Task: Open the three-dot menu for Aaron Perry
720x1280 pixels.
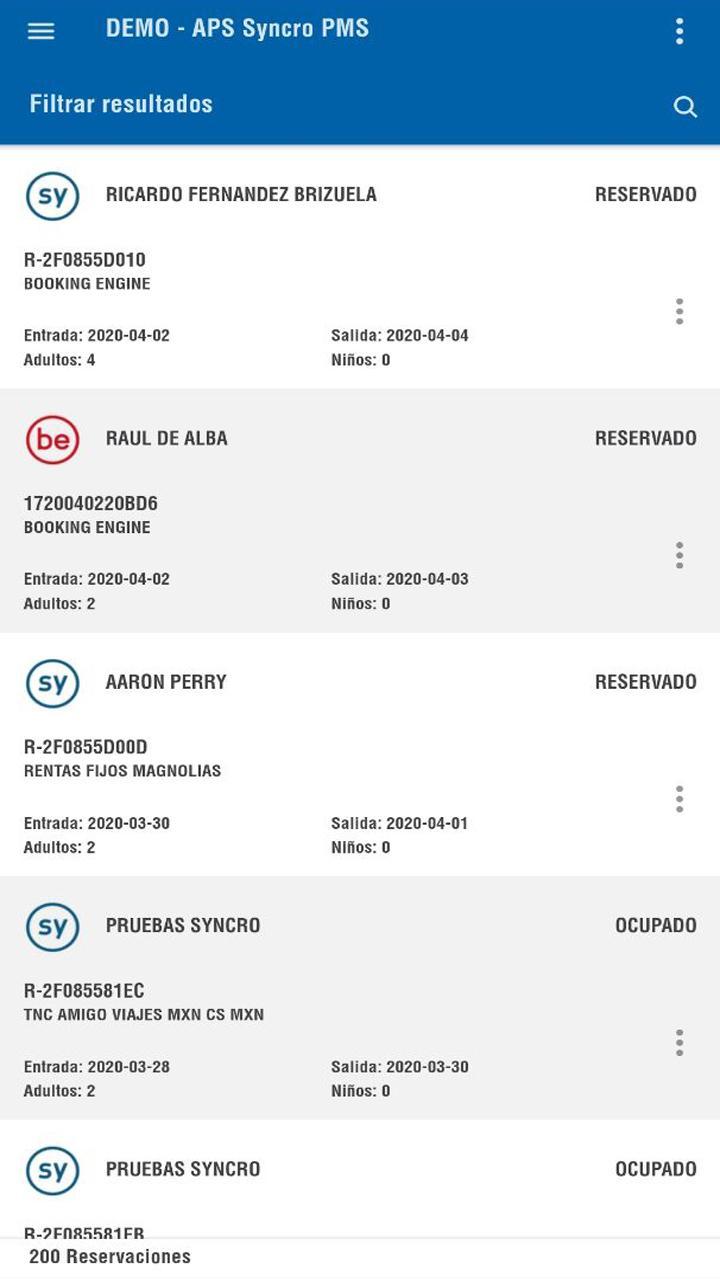Action: tap(679, 799)
